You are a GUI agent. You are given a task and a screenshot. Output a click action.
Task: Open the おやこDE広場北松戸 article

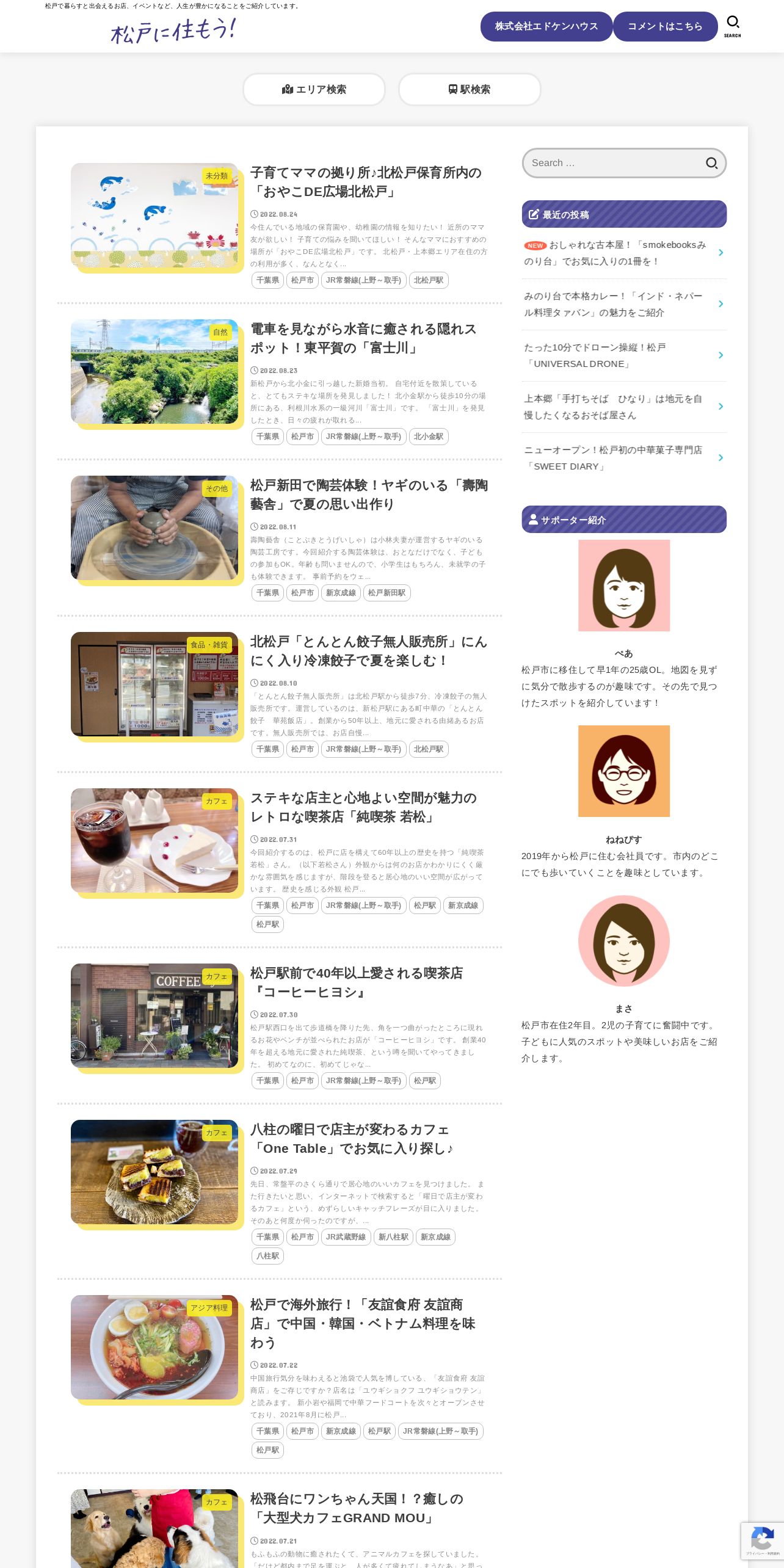[x=366, y=182]
